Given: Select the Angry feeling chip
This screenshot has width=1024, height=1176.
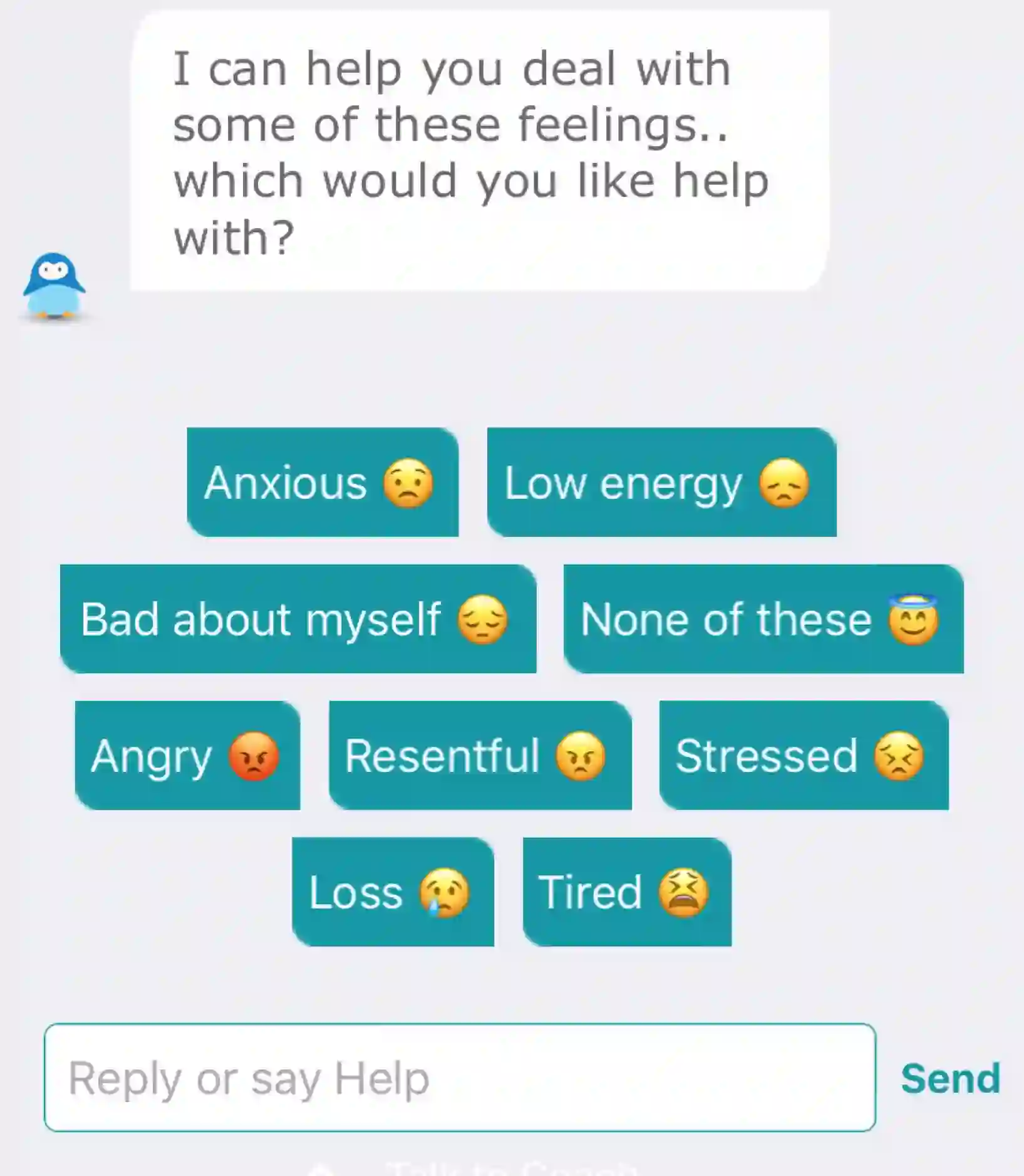Looking at the screenshot, I should tap(187, 756).
